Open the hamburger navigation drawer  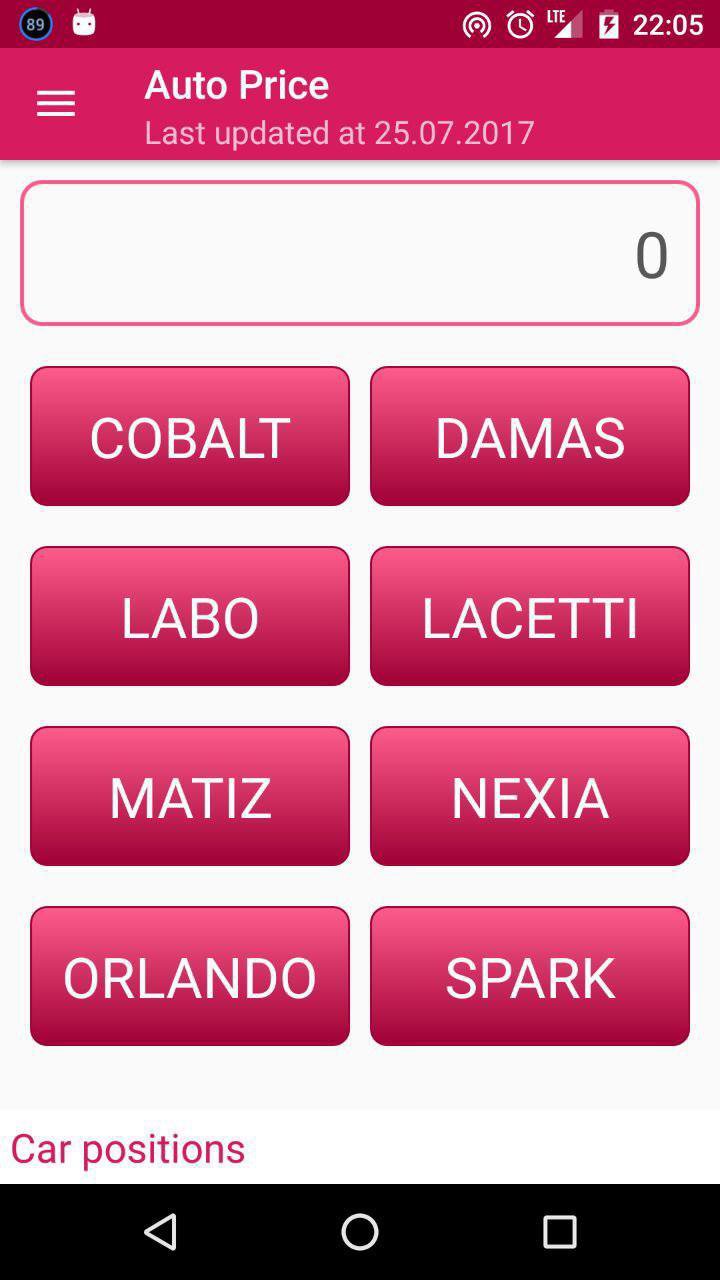point(56,104)
